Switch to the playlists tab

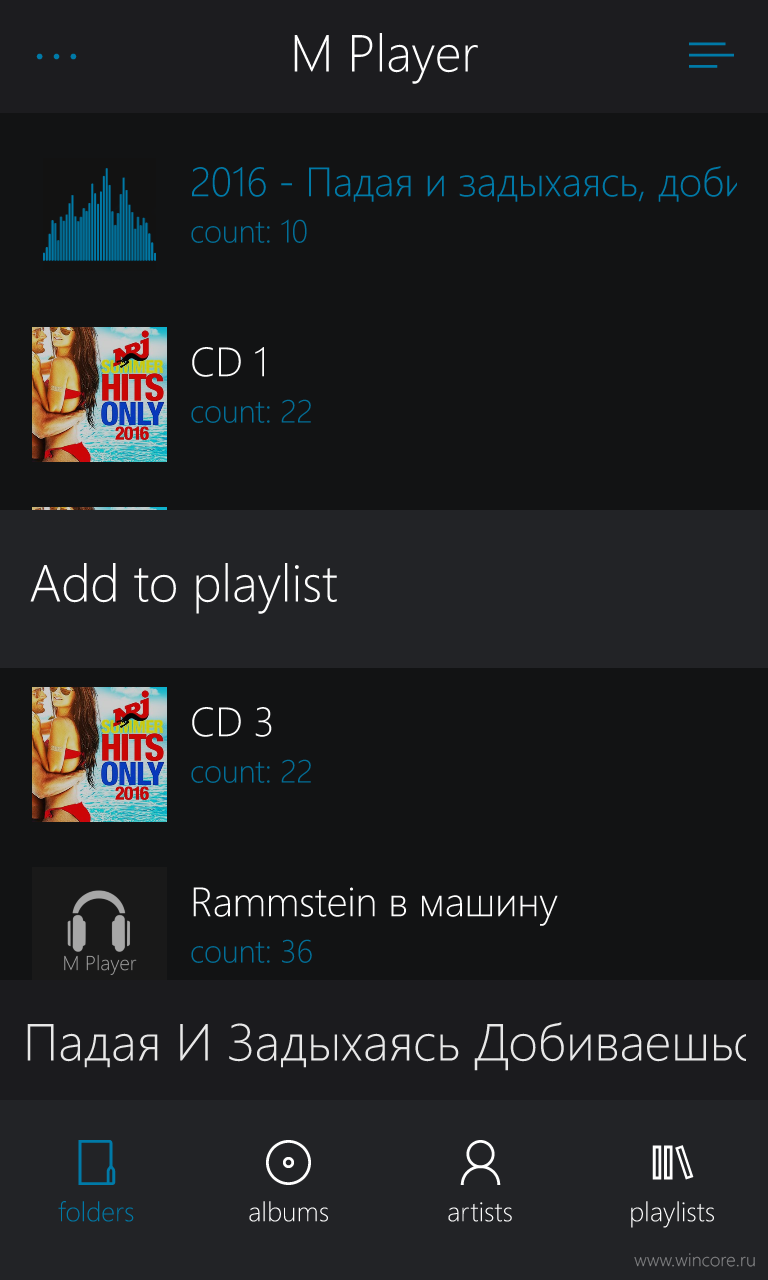(x=672, y=1183)
